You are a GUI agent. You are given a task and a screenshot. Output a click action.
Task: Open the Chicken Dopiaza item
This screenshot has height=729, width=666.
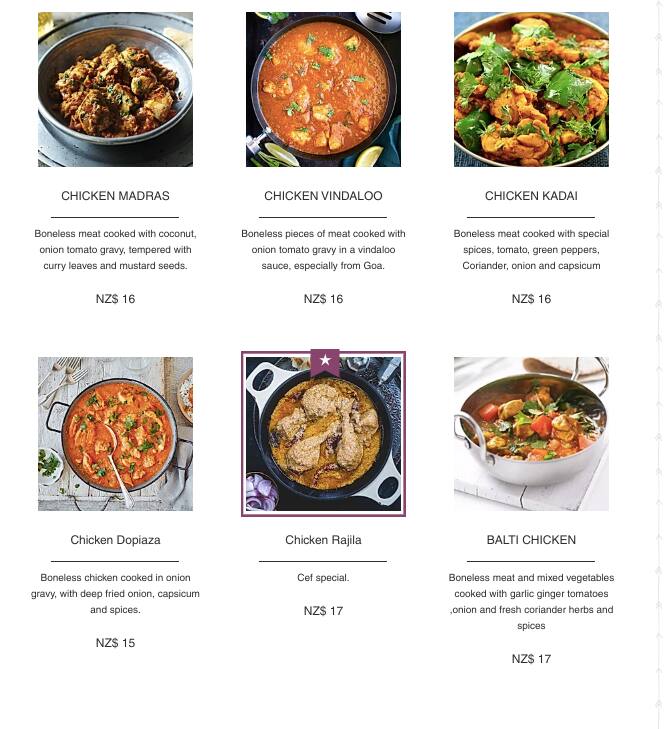(115, 434)
